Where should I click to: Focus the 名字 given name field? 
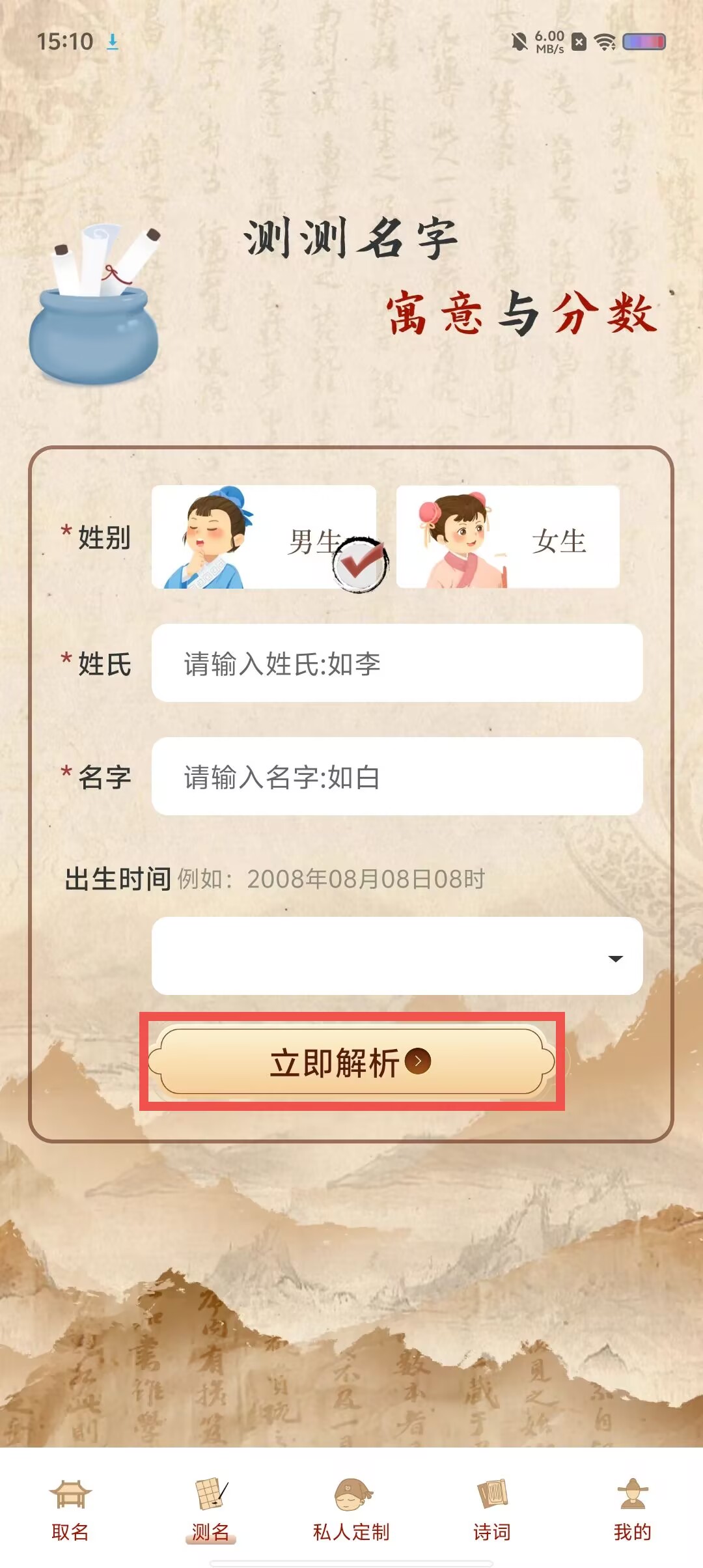[x=397, y=776]
